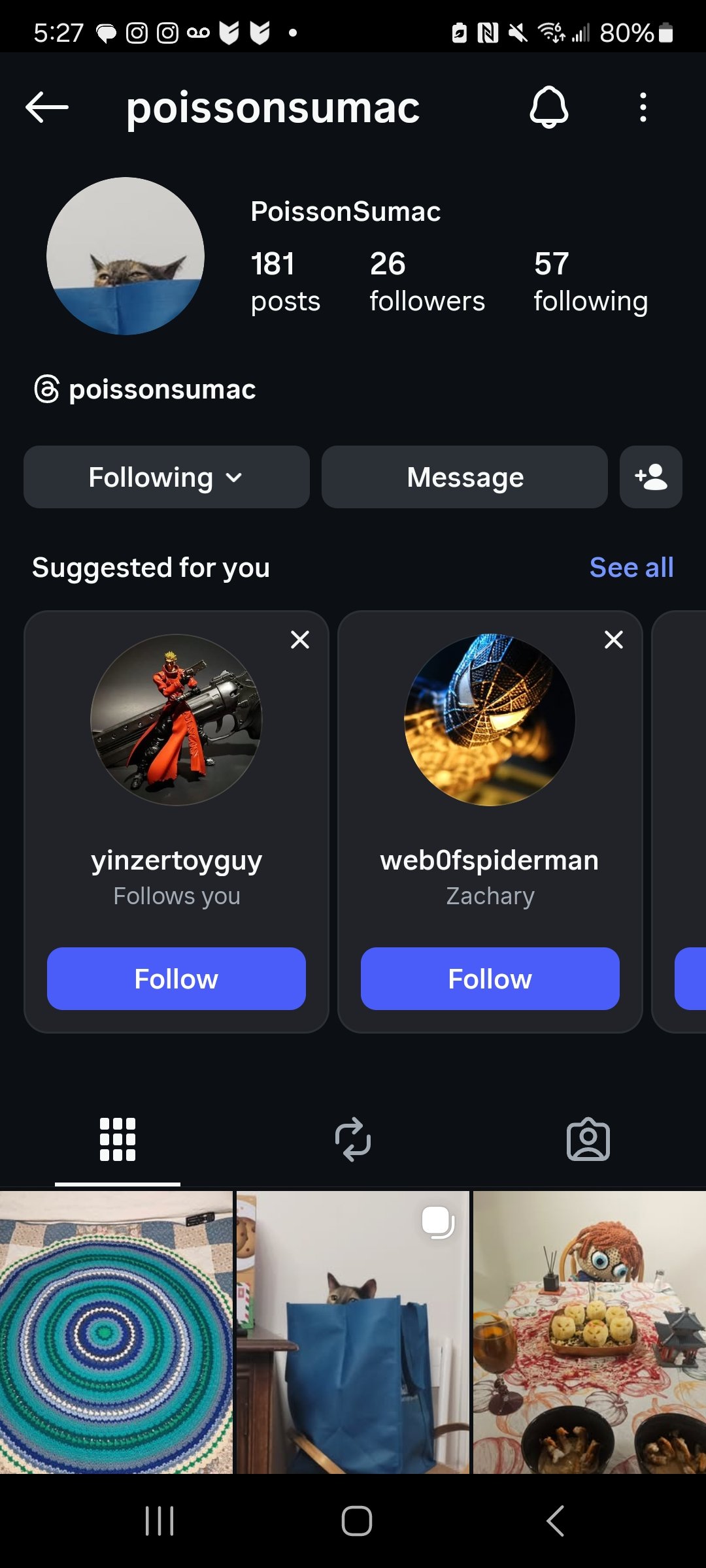706x1568 pixels.
Task: Dismiss the yinzertoyguy suggestion
Action: [x=300, y=640]
